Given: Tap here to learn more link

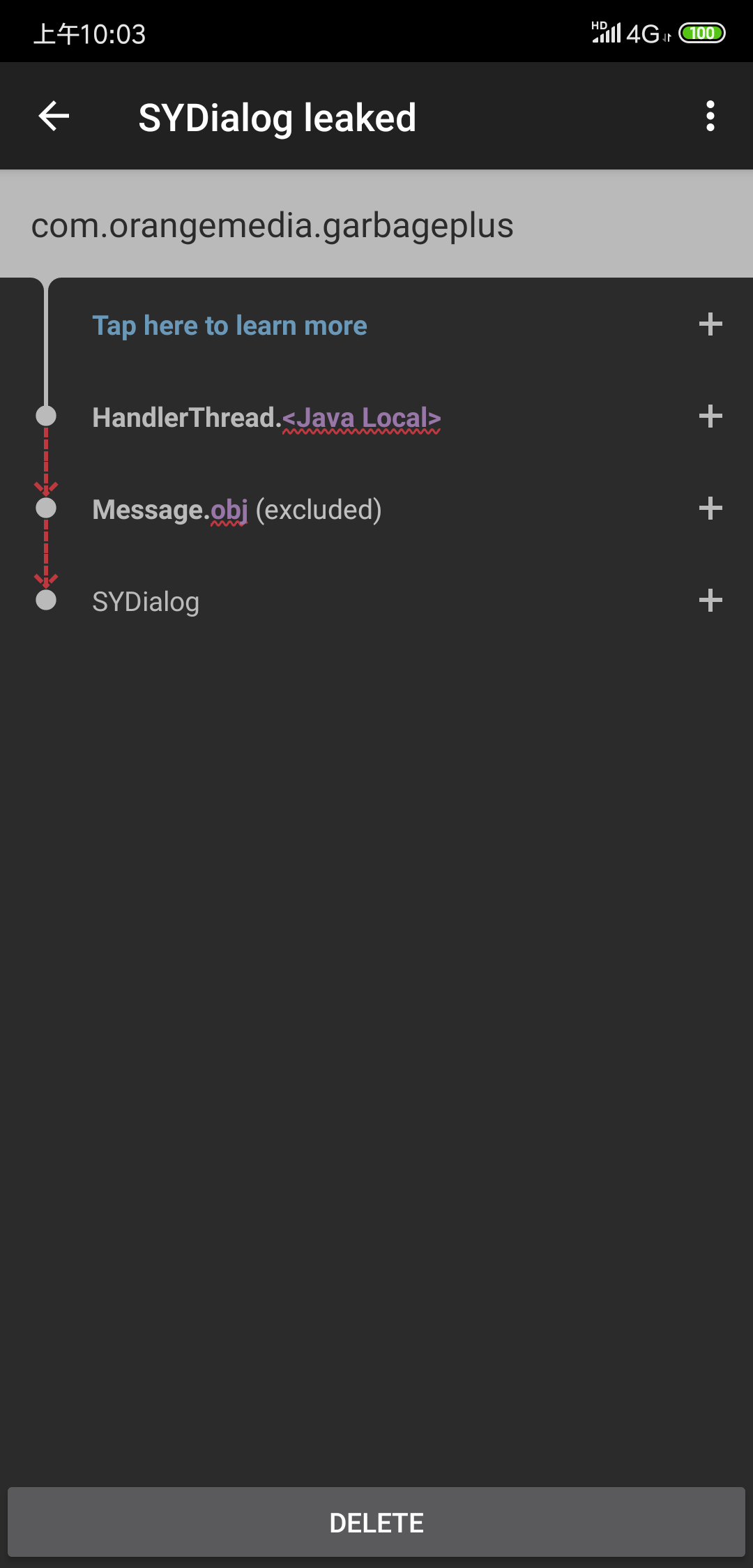Looking at the screenshot, I should pos(229,325).
